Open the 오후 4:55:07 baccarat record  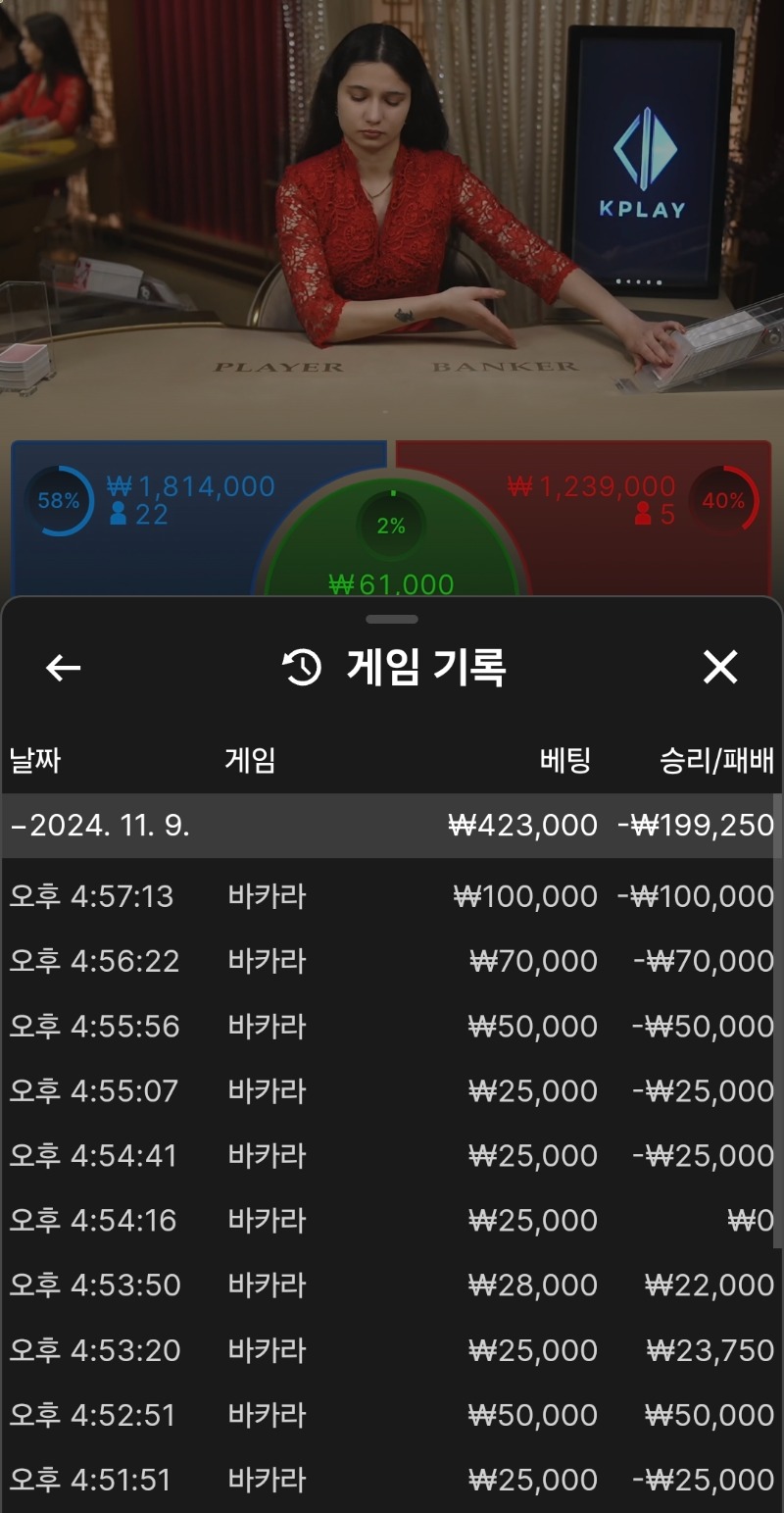coord(390,1090)
